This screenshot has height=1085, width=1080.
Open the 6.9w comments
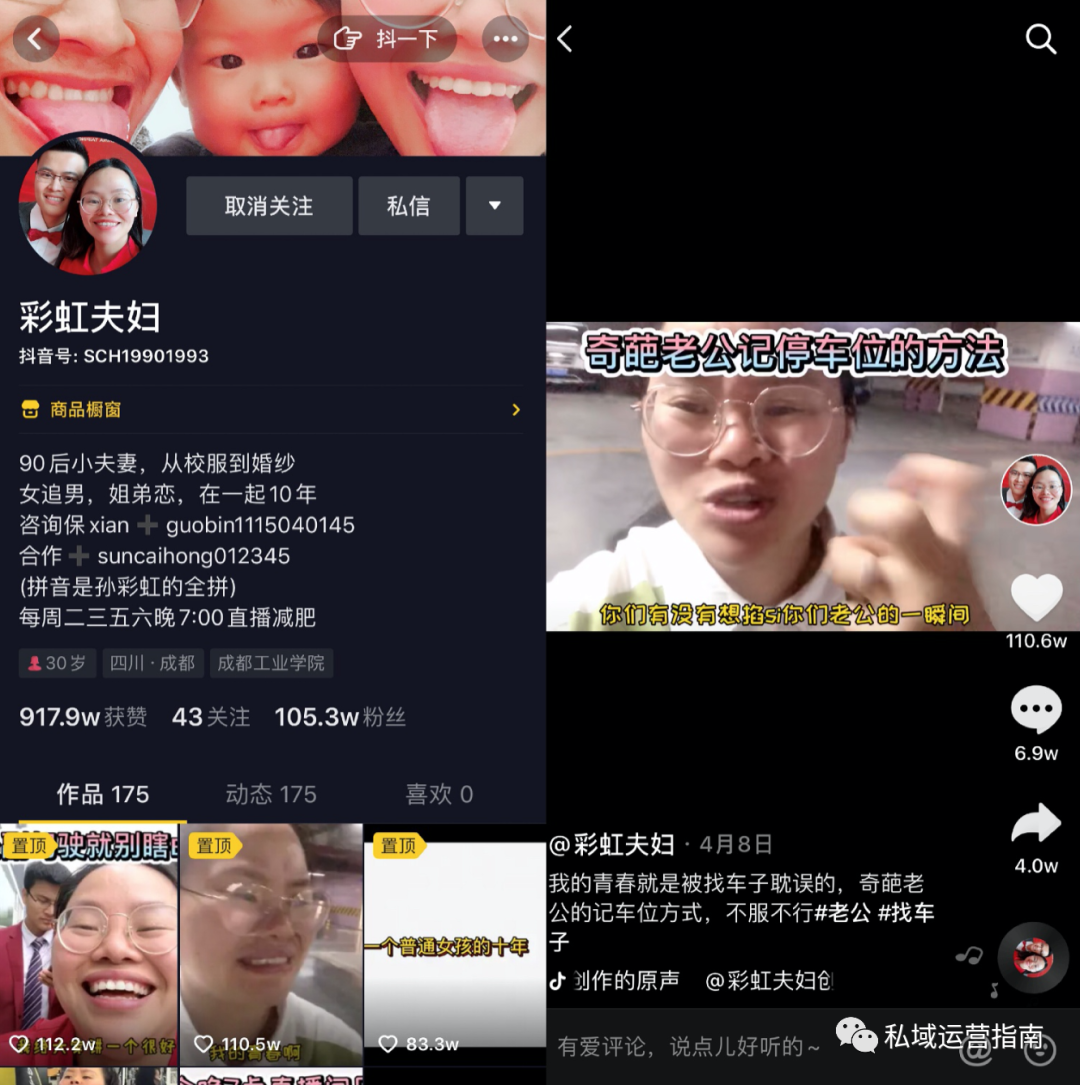coord(1036,711)
